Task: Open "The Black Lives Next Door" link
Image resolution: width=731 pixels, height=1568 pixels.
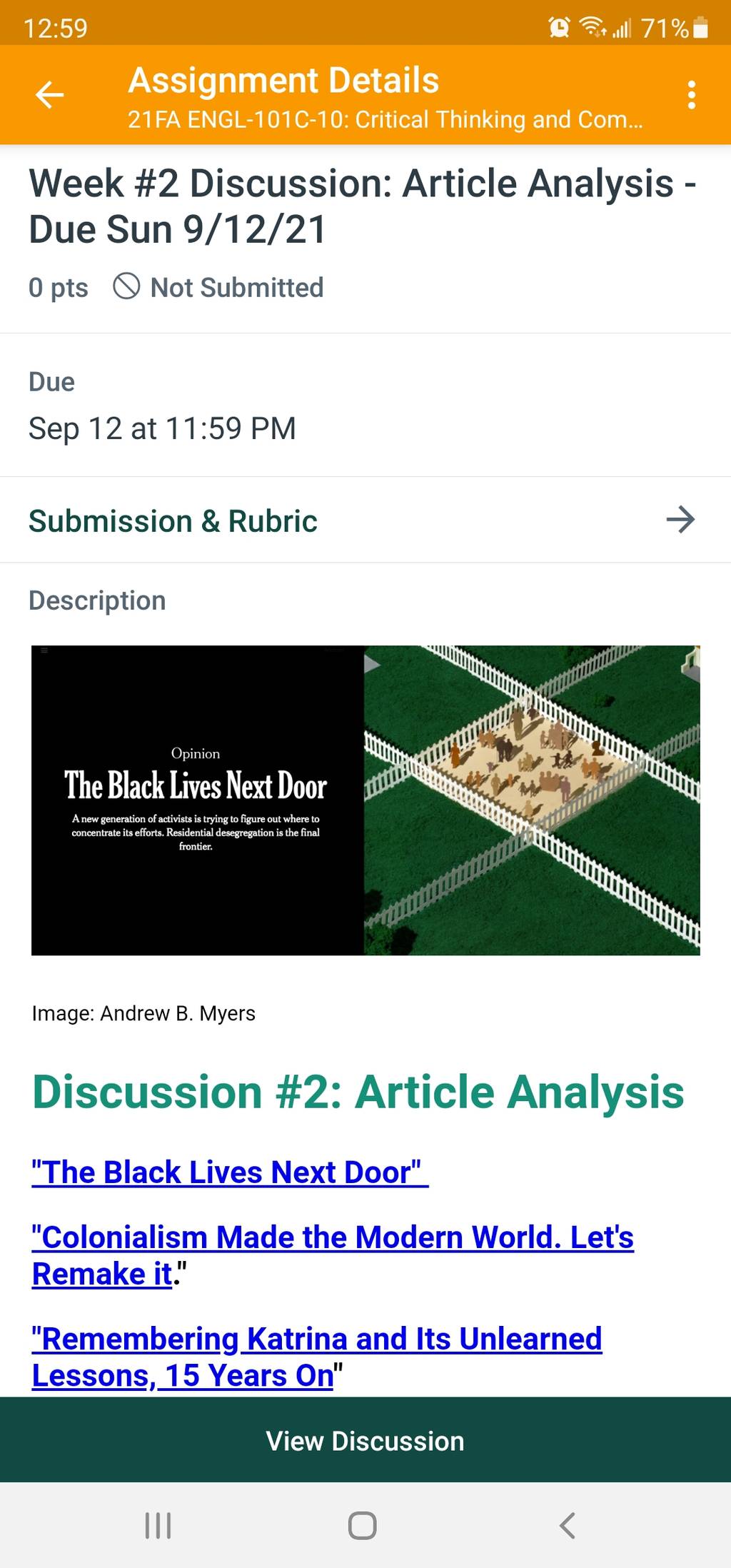Action: 230,1172
